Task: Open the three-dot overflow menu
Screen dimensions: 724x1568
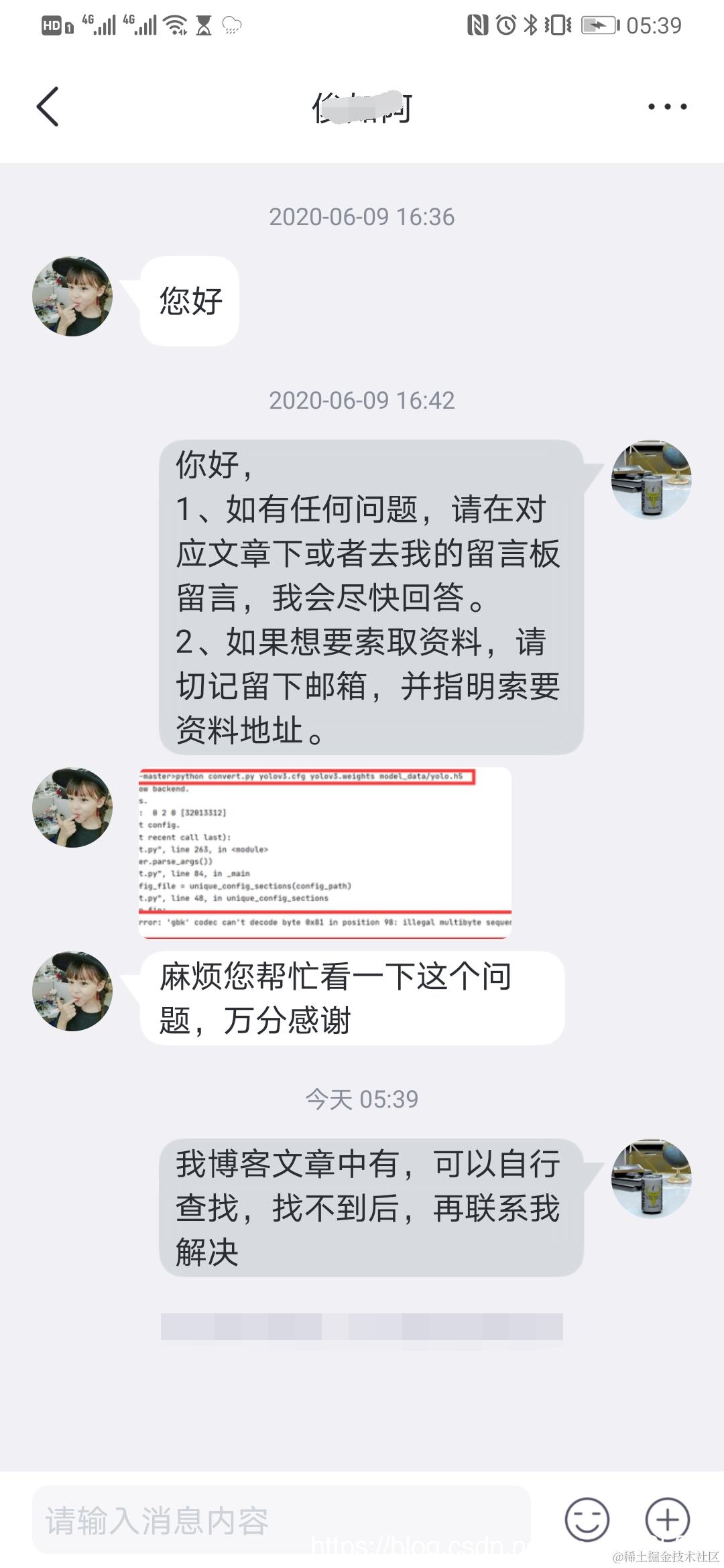Action: (x=667, y=107)
